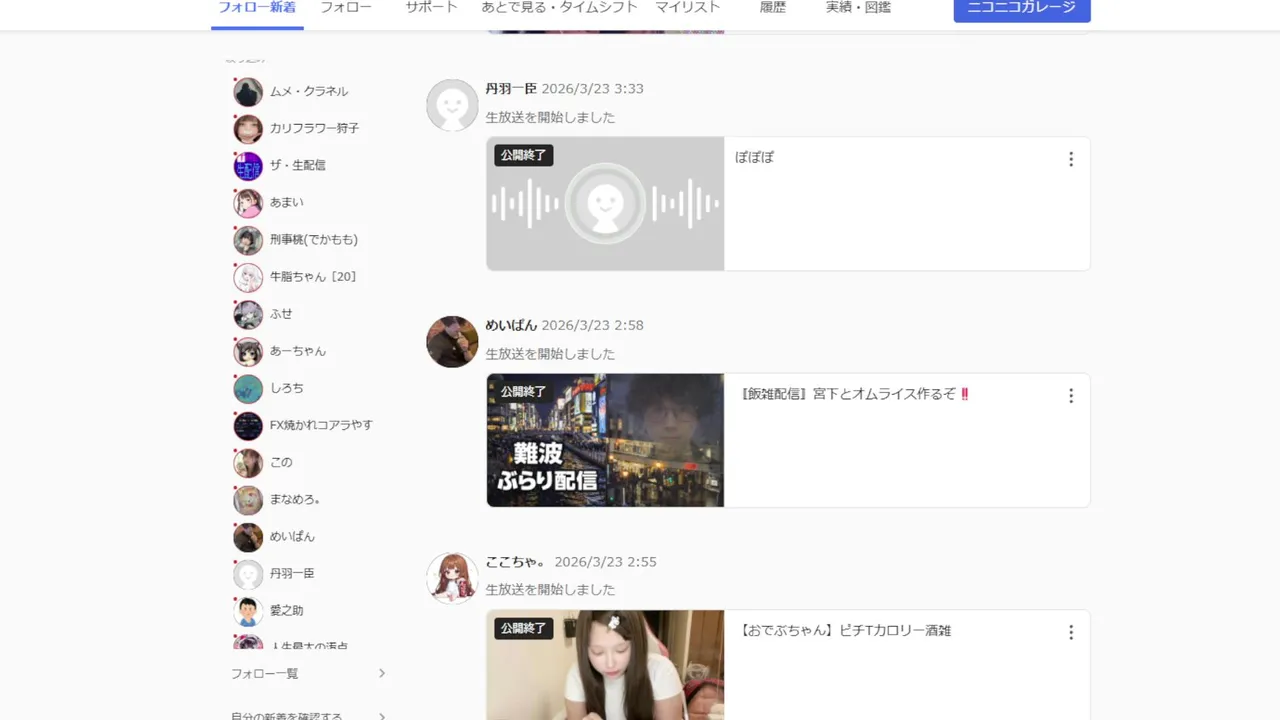Open the サポート tab
1280x720 pixels.
click(431, 8)
